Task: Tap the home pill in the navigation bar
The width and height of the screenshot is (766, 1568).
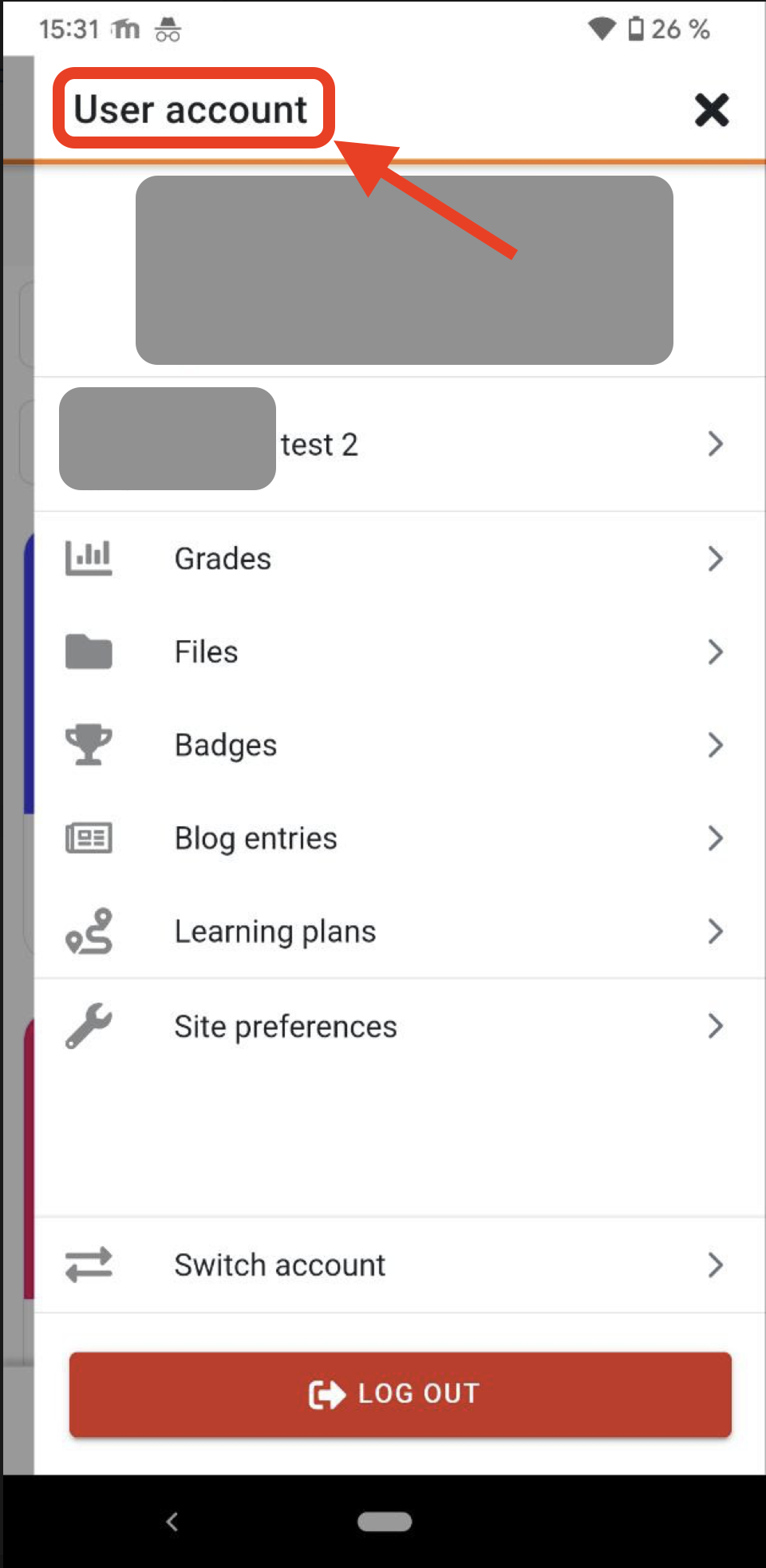Action: (x=385, y=1522)
